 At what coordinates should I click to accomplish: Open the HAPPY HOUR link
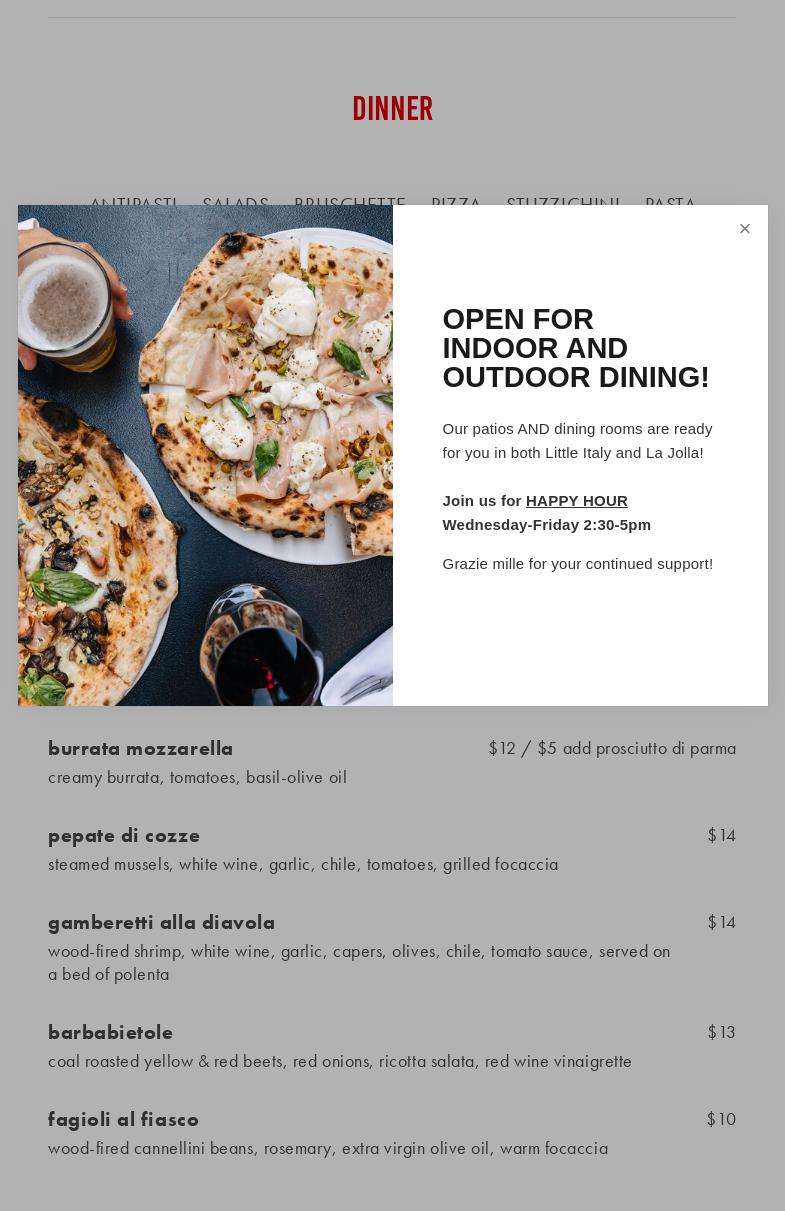pos(576,501)
